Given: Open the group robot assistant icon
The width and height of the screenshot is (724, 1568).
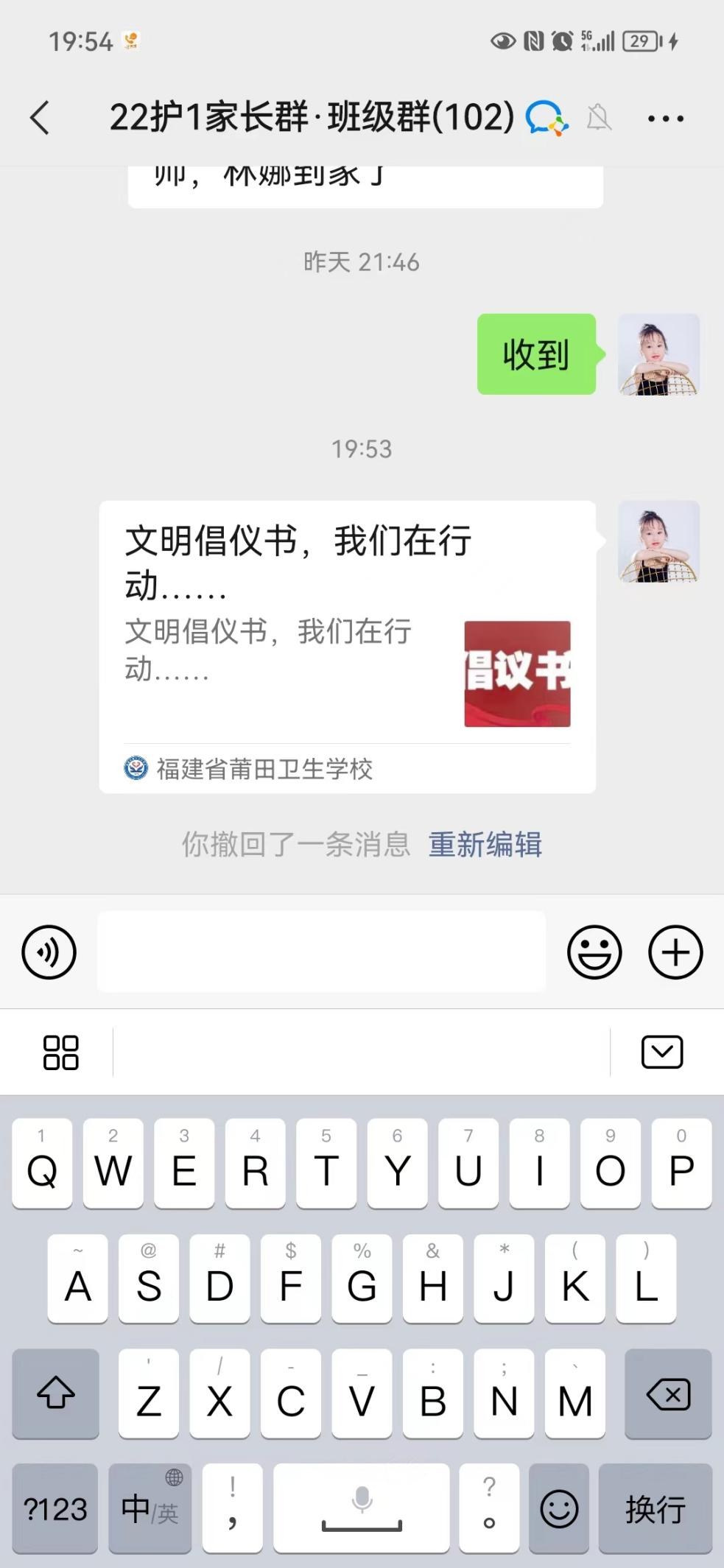Looking at the screenshot, I should [546, 118].
